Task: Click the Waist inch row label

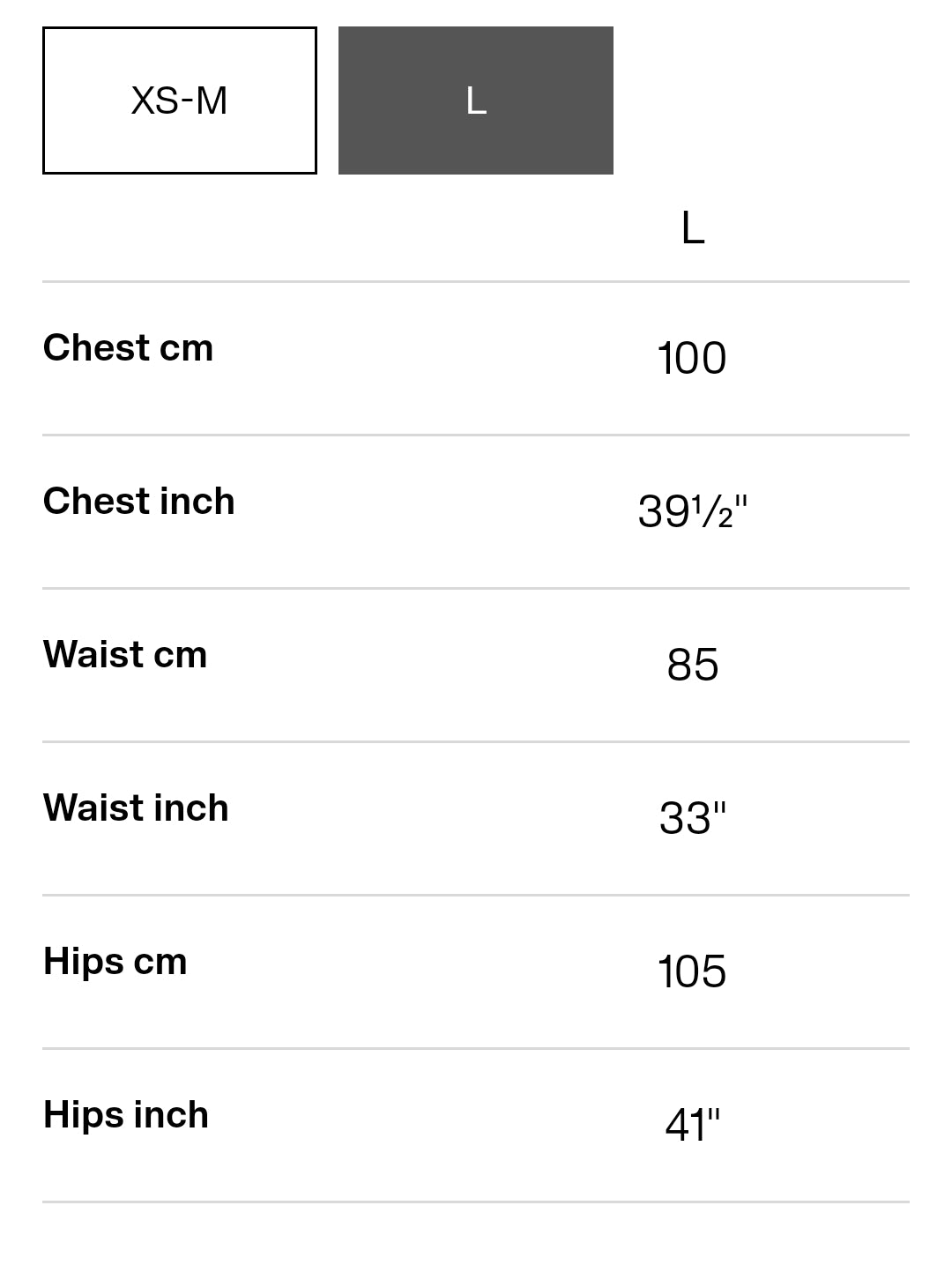Action: click(x=135, y=807)
